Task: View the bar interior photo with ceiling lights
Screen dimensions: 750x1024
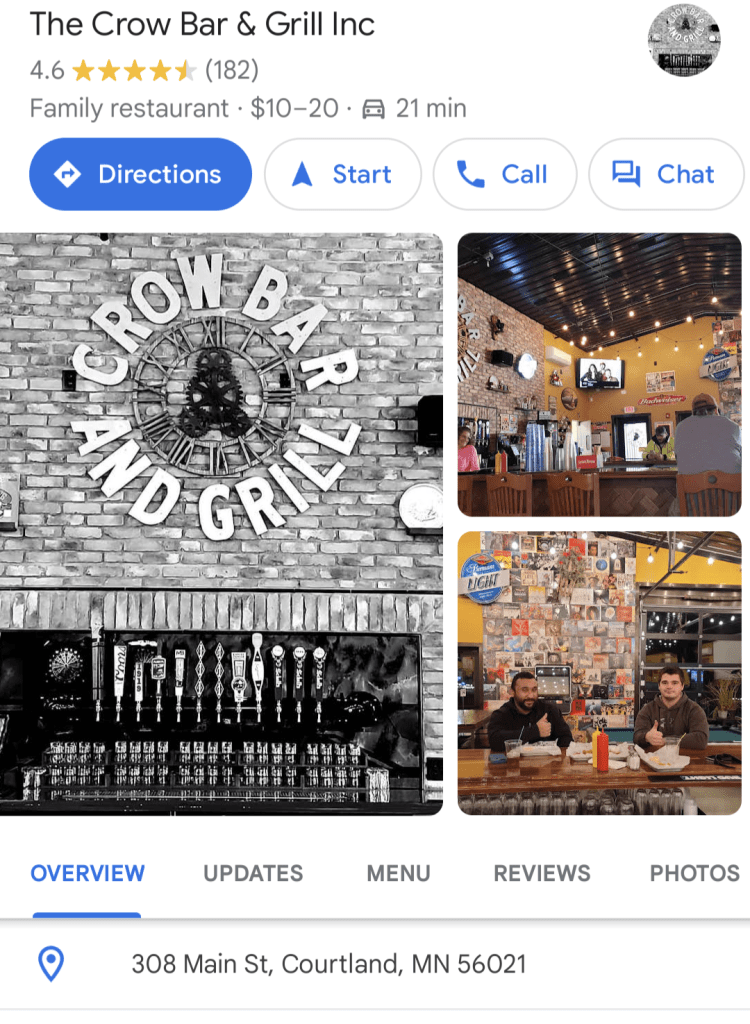Action: tap(599, 375)
